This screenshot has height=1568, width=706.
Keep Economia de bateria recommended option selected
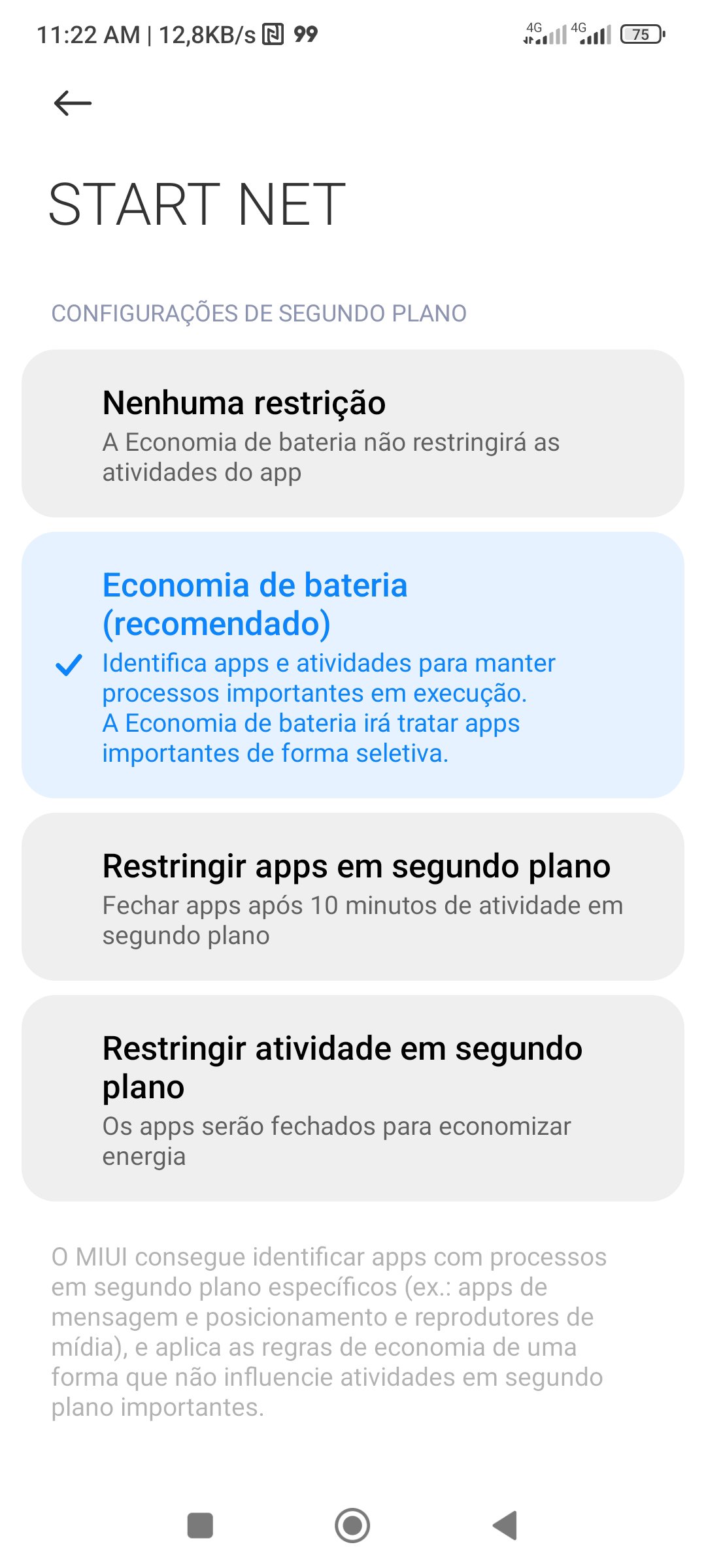point(353,663)
